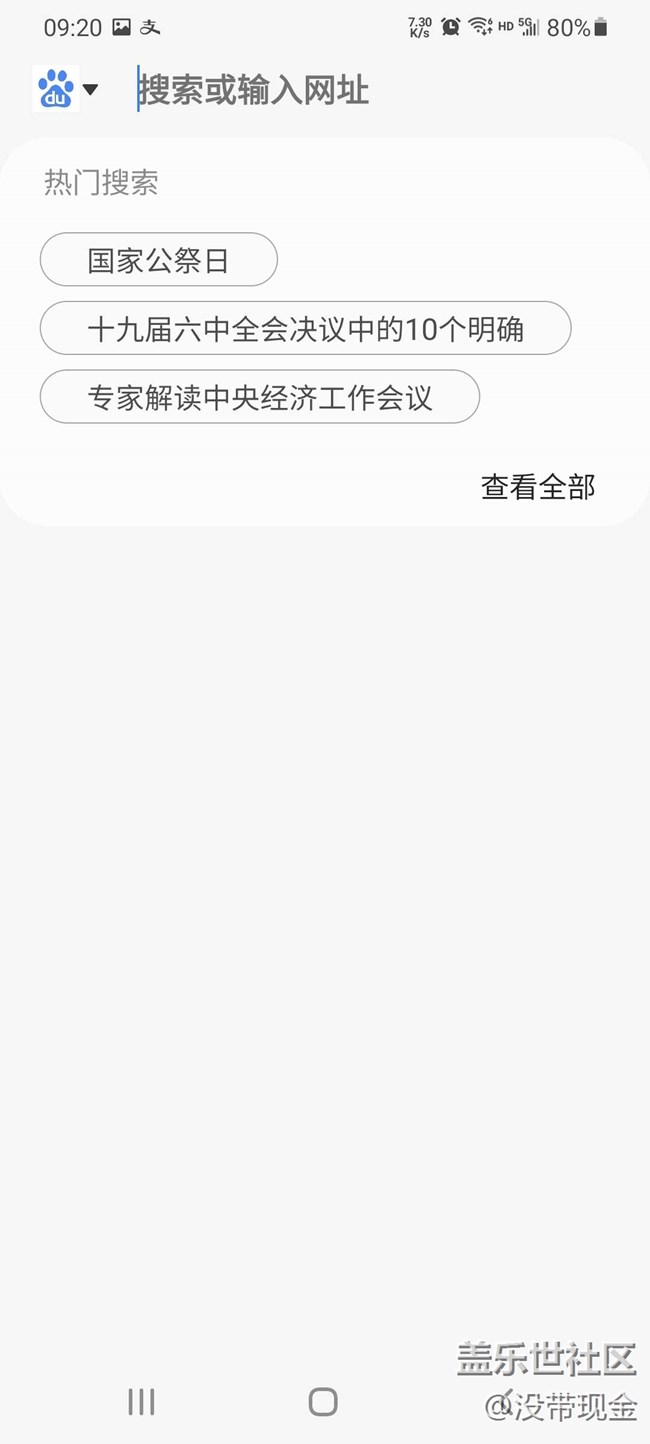
Task: Focus the 搜索或输入网址 address field
Action: click(x=380, y=91)
